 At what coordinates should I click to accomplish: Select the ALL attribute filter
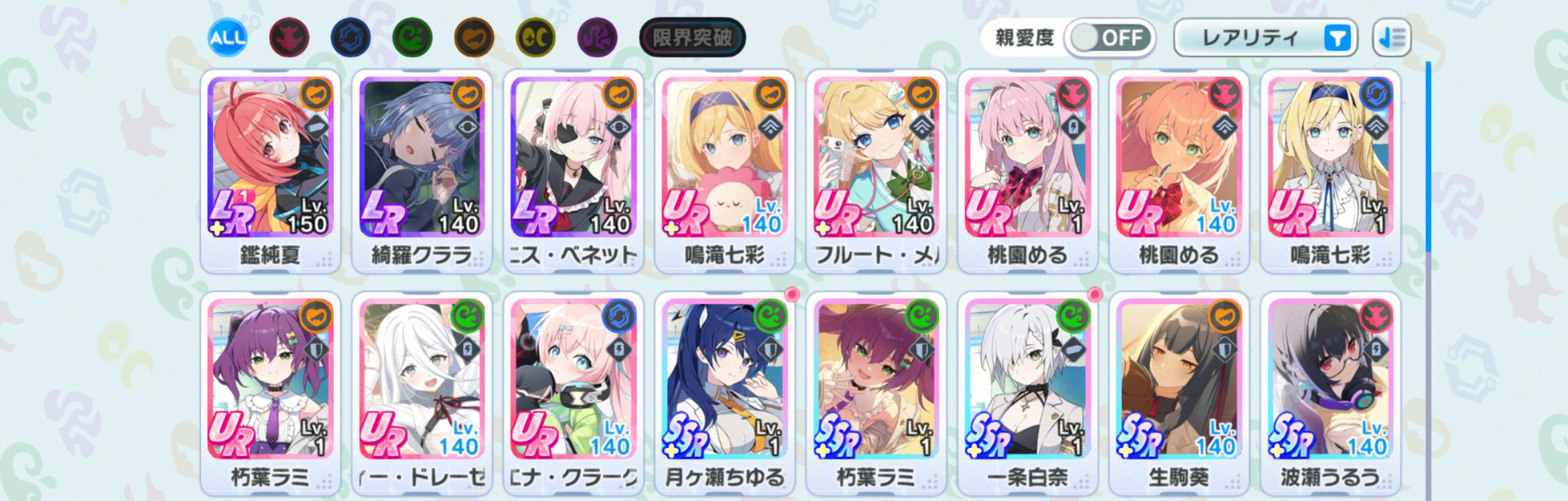coord(227,38)
